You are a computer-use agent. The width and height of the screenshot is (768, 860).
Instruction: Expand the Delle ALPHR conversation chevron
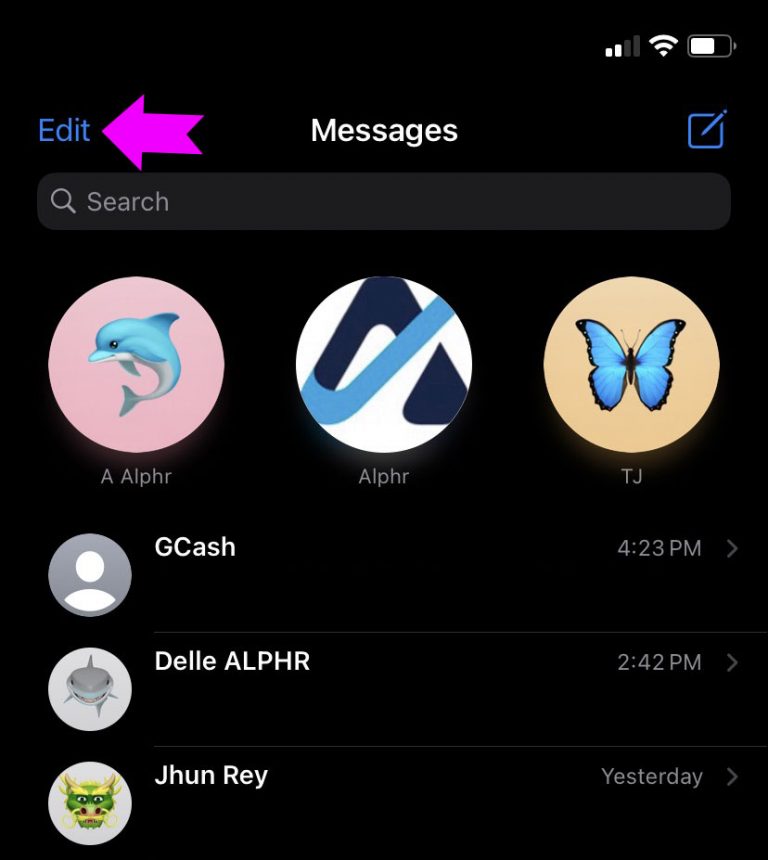click(733, 662)
